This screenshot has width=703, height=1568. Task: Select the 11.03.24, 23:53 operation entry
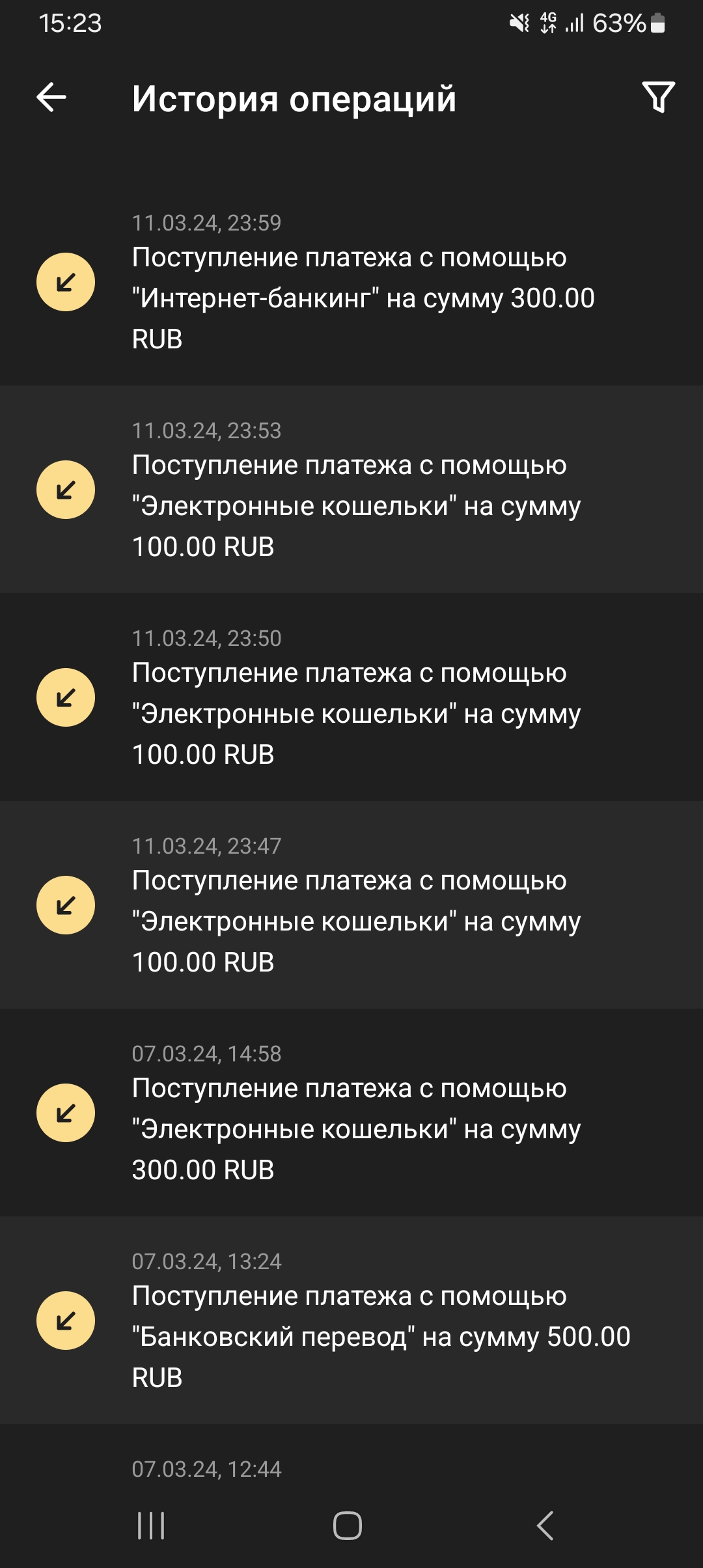351,490
